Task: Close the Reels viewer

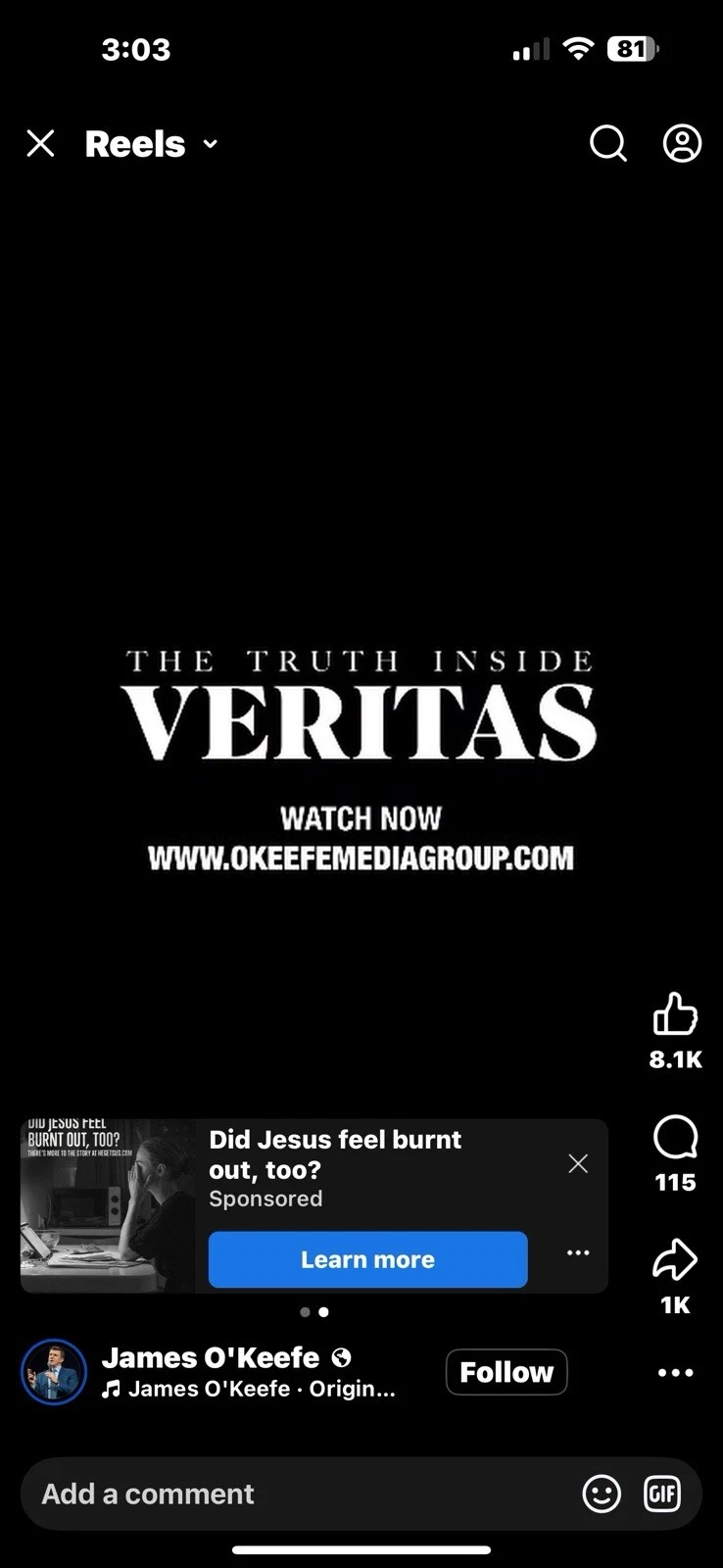Action: pyautogui.click(x=40, y=144)
